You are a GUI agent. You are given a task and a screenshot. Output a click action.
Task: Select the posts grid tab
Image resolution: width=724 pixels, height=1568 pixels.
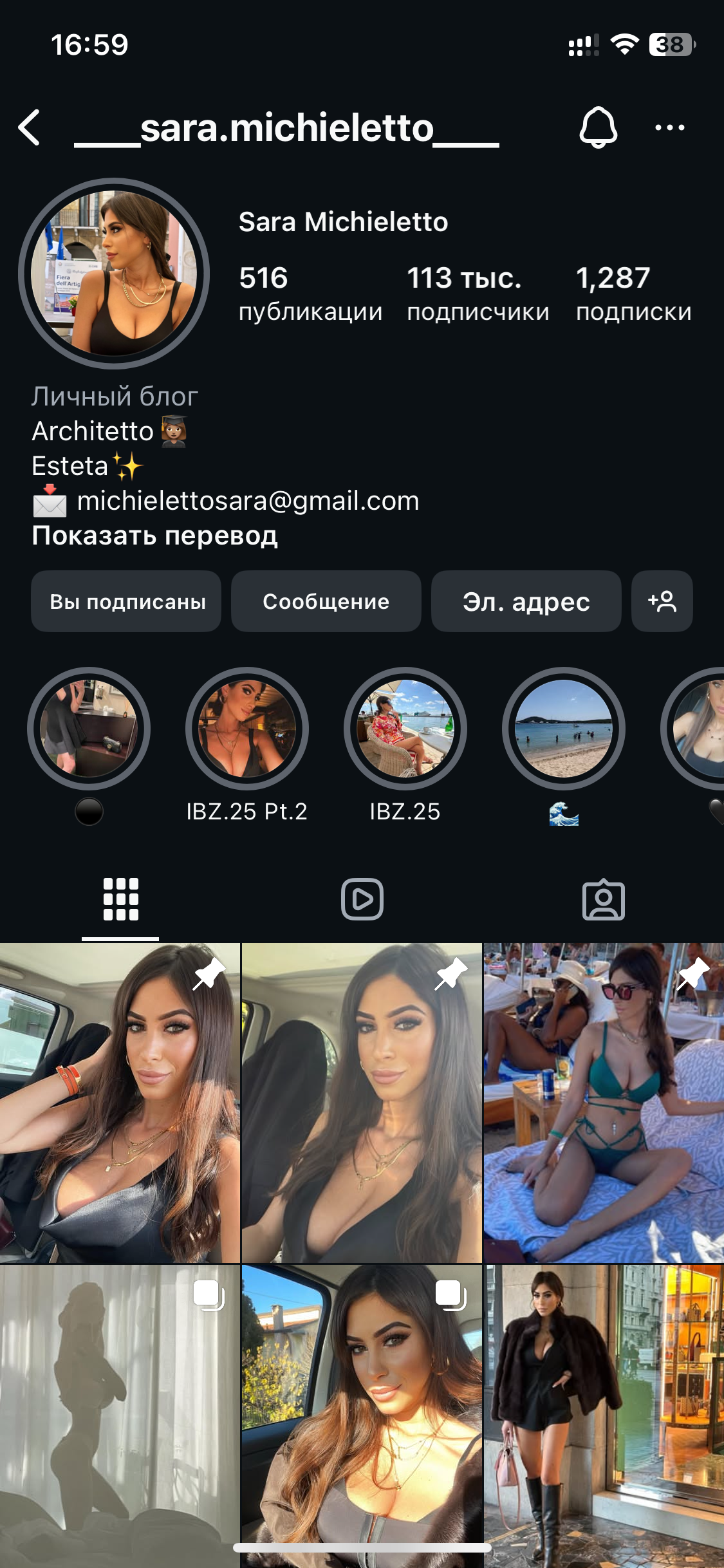[x=120, y=899]
